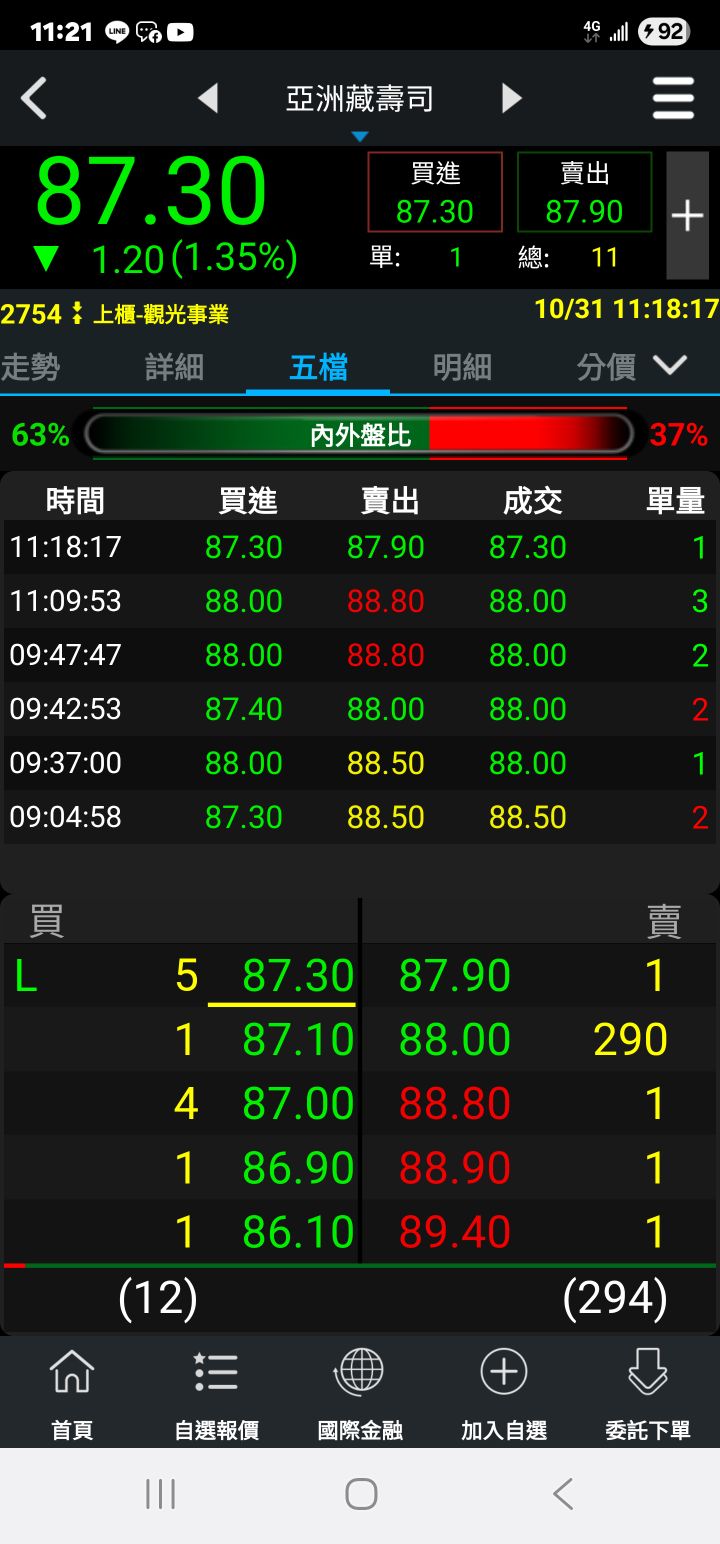Switch to the 分價 tab
The height and width of the screenshot is (1544, 720).
(x=606, y=367)
